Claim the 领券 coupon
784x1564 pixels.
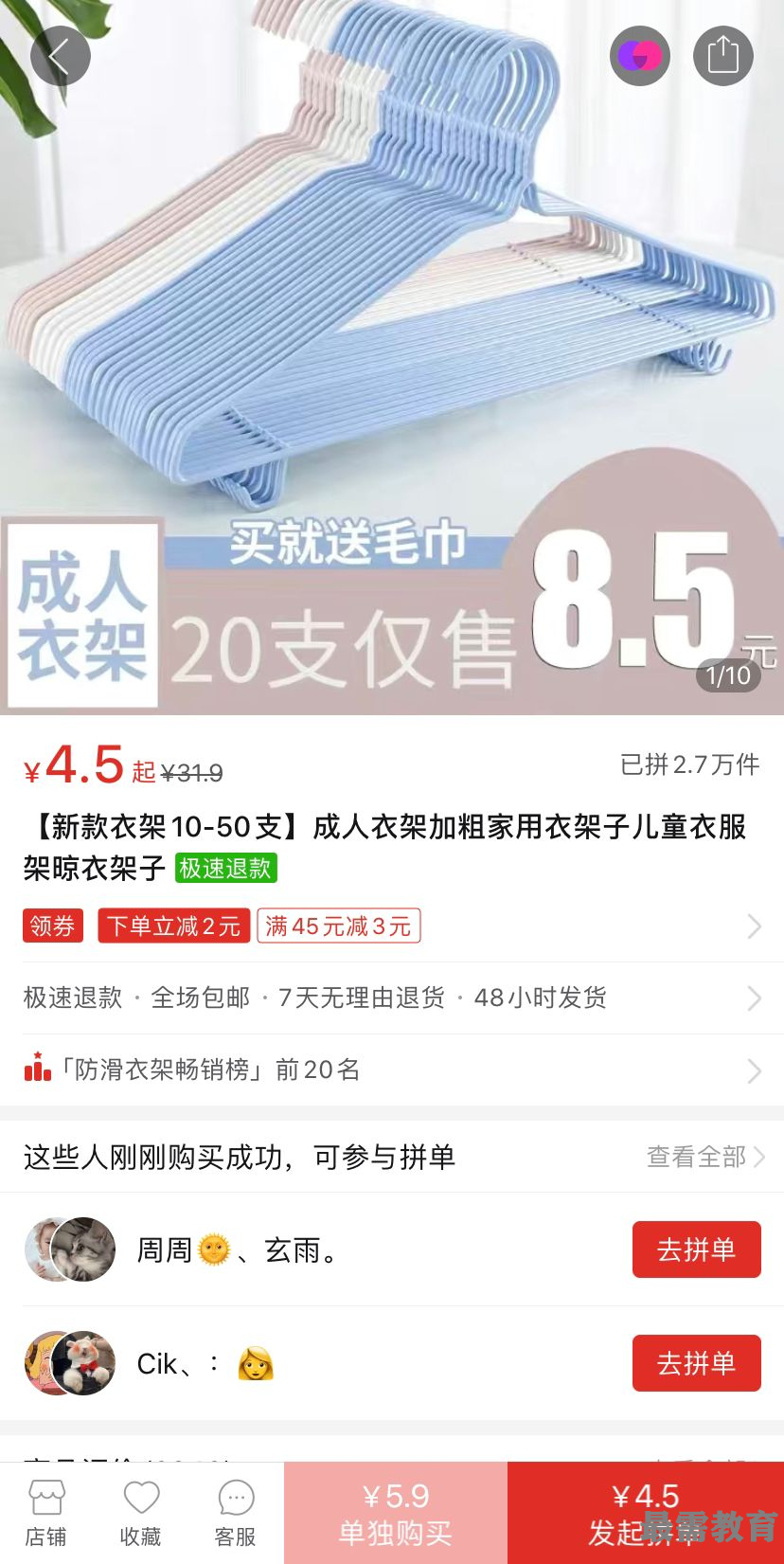[x=53, y=926]
